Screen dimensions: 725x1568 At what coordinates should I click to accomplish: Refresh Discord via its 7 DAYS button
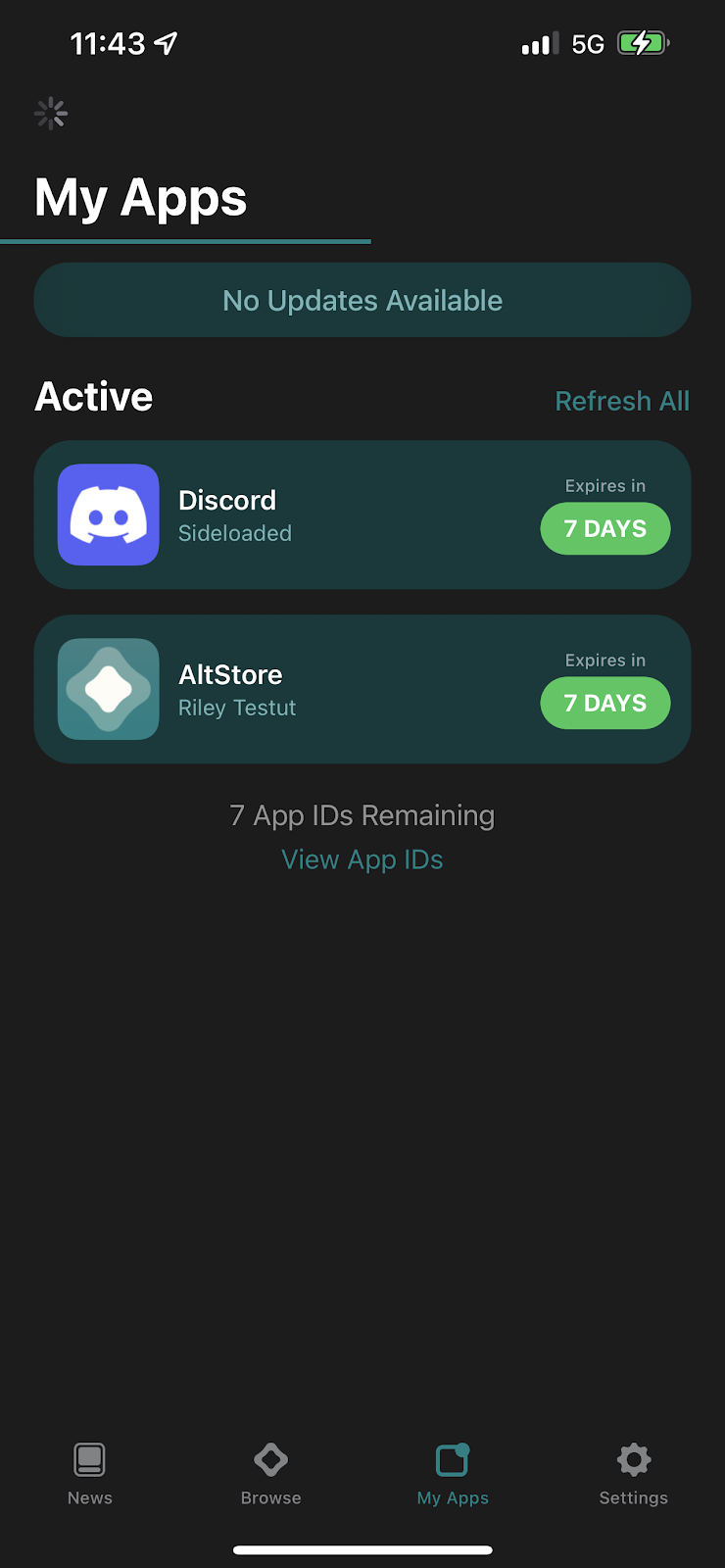[x=605, y=528]
